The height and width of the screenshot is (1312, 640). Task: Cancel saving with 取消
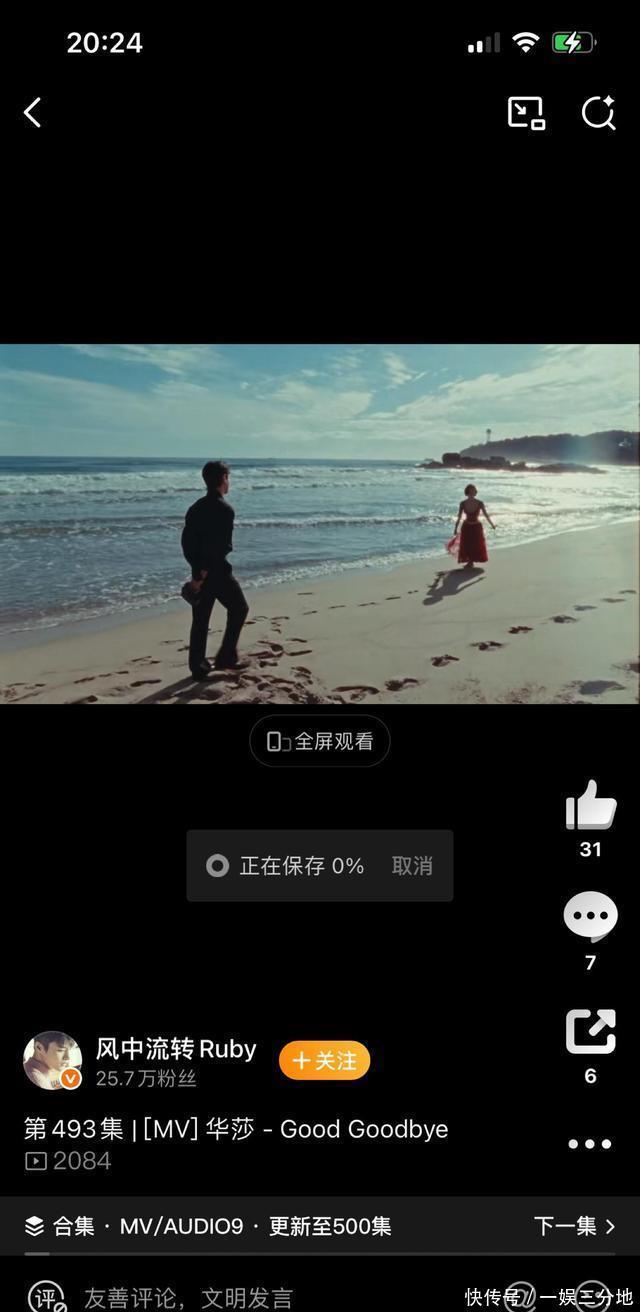point(412,866)
